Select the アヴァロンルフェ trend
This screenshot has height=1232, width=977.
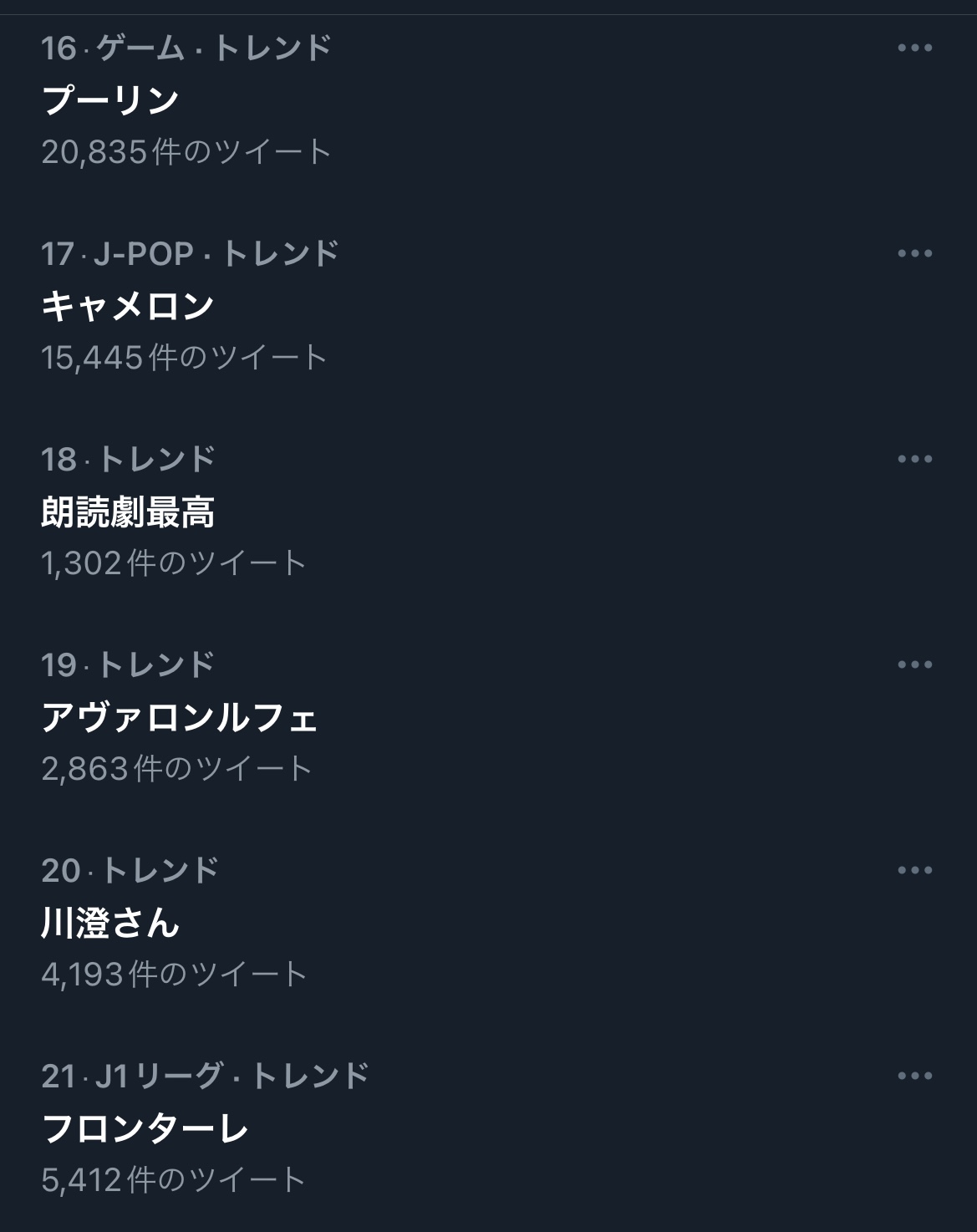(x=179, y=717)
